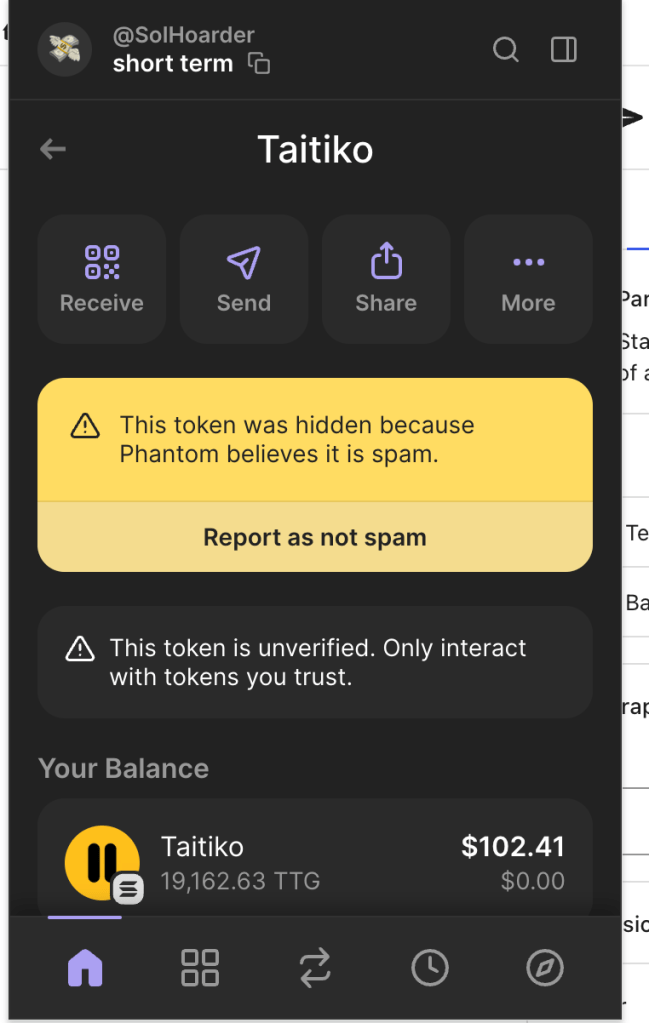Toggle the sidebar panel icon
649x1023 pixels.
[x=564, y=50]
